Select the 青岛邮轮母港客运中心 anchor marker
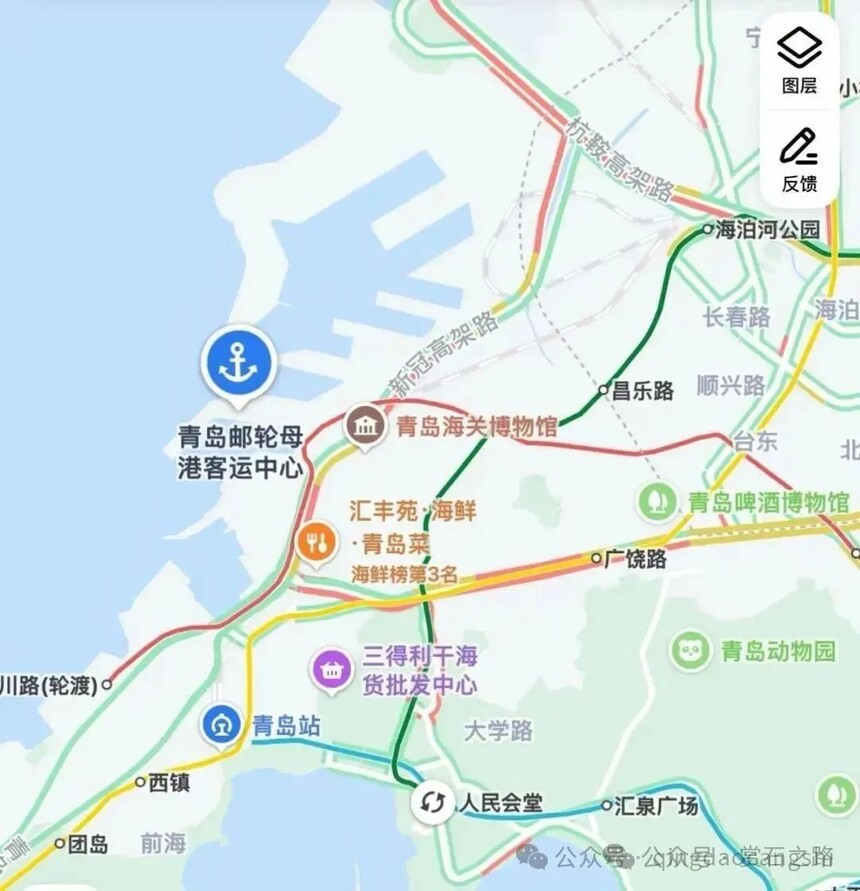The image size is (860, 891). [x=239, y=364]
